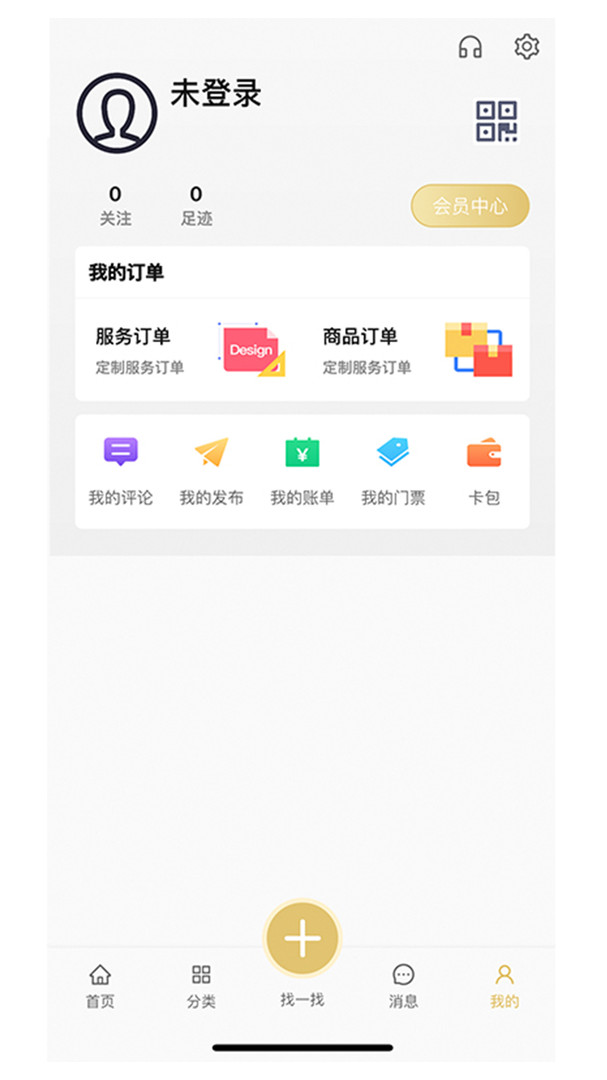Tap the 找一找 plus button
This screenshot has height=1080, width=607.
302,938
